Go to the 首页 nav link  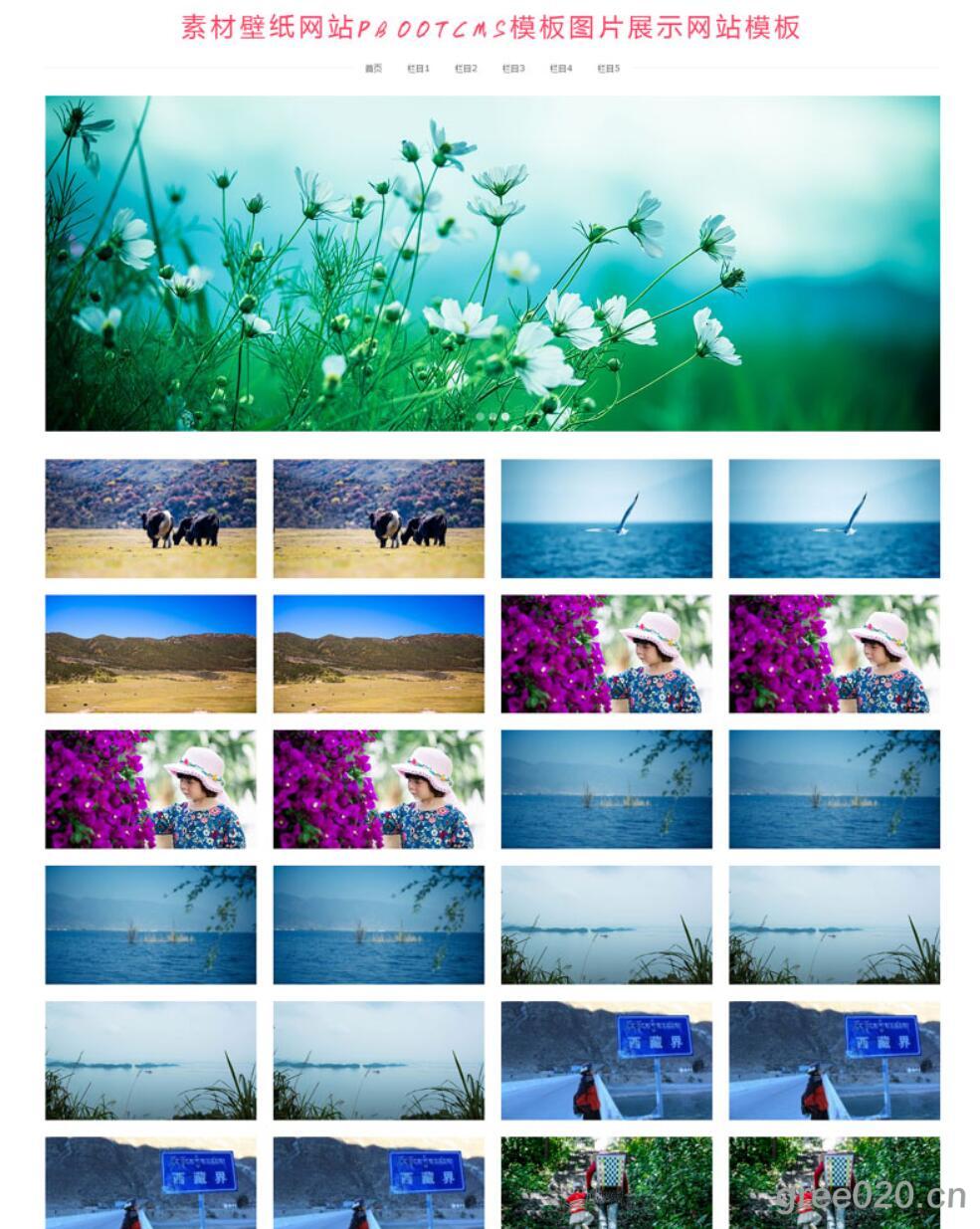[x=373, y=69]
